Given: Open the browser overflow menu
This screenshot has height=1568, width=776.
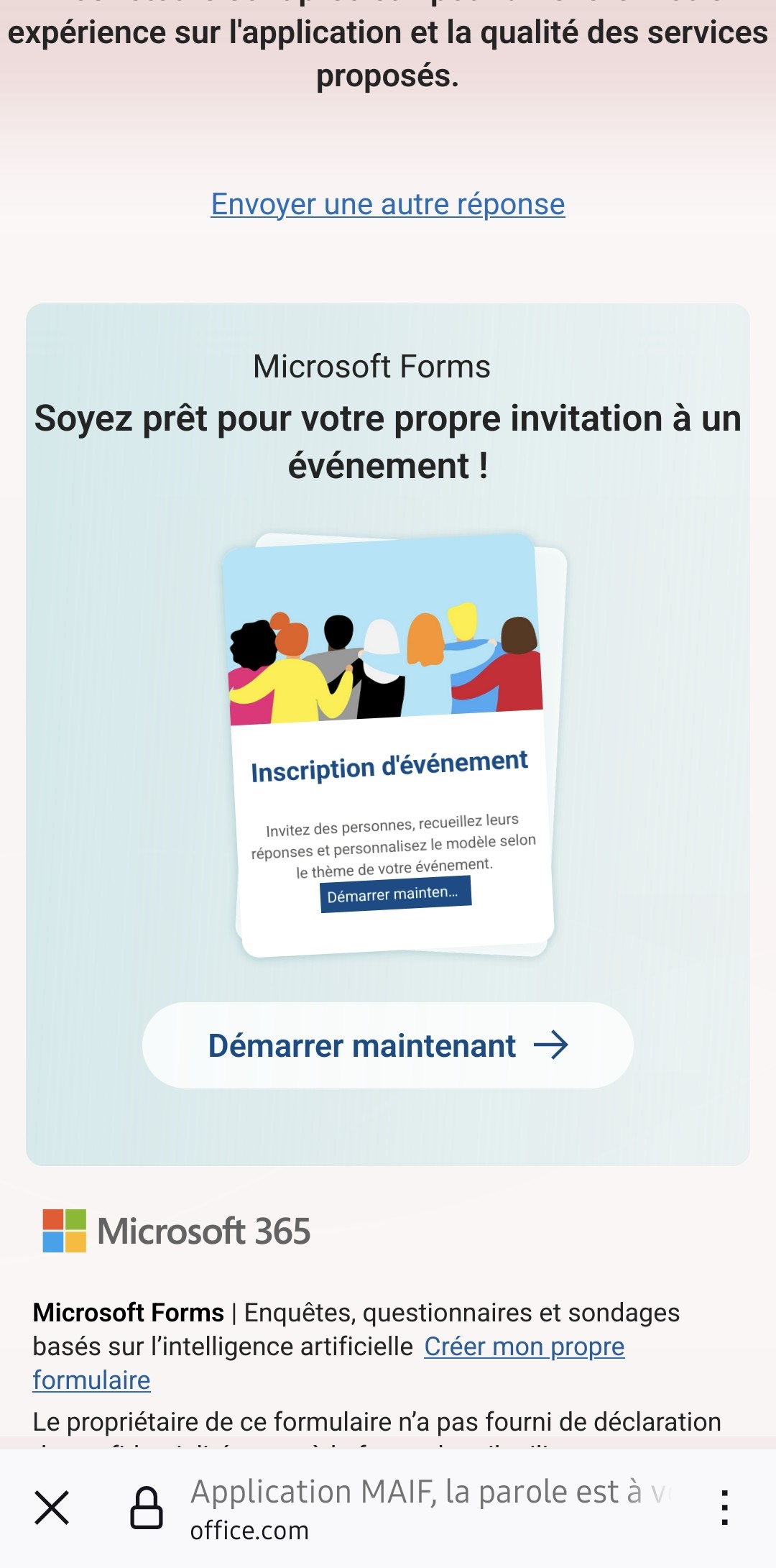Looking at the screenshot, I should click(x=724, y=1508).
